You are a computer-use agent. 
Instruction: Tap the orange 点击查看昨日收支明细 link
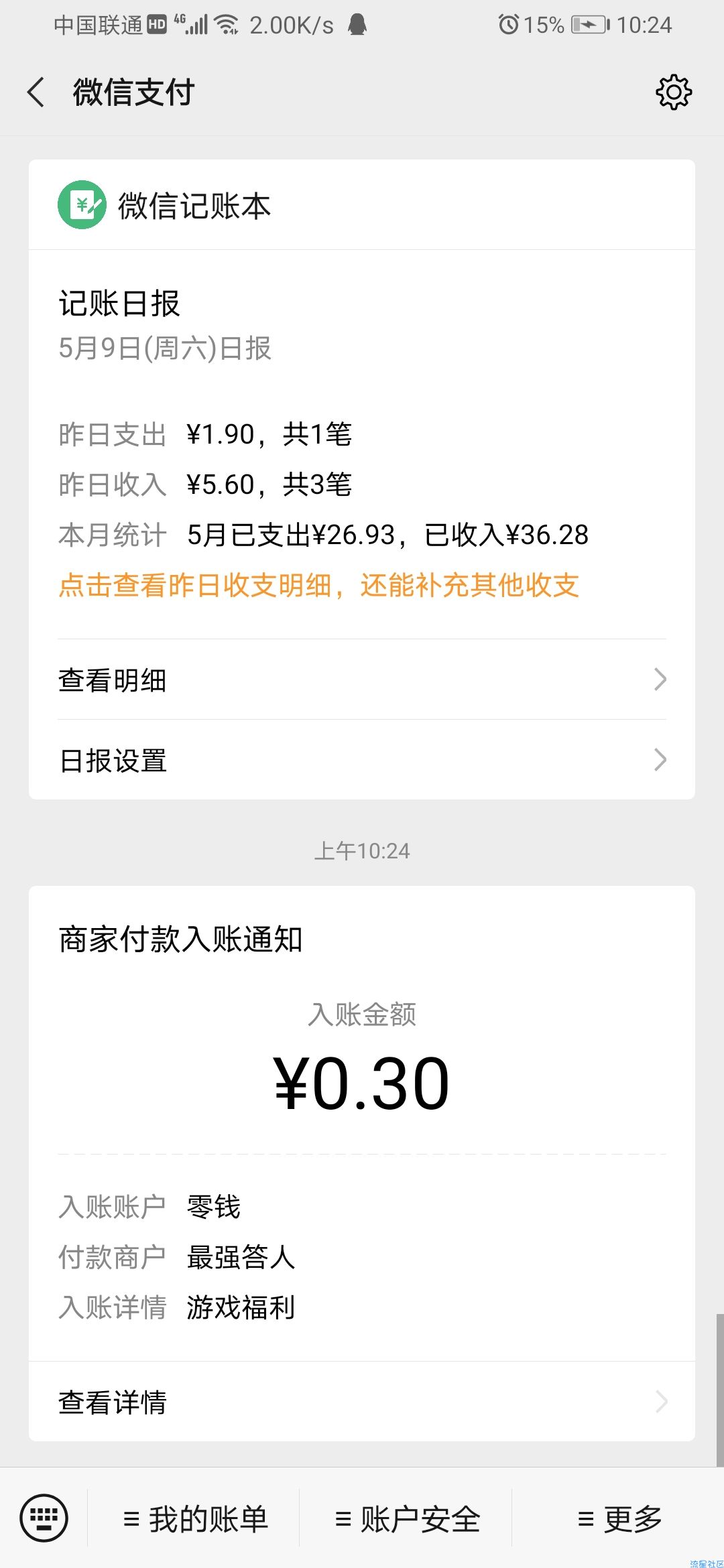[x=319, y=585]
